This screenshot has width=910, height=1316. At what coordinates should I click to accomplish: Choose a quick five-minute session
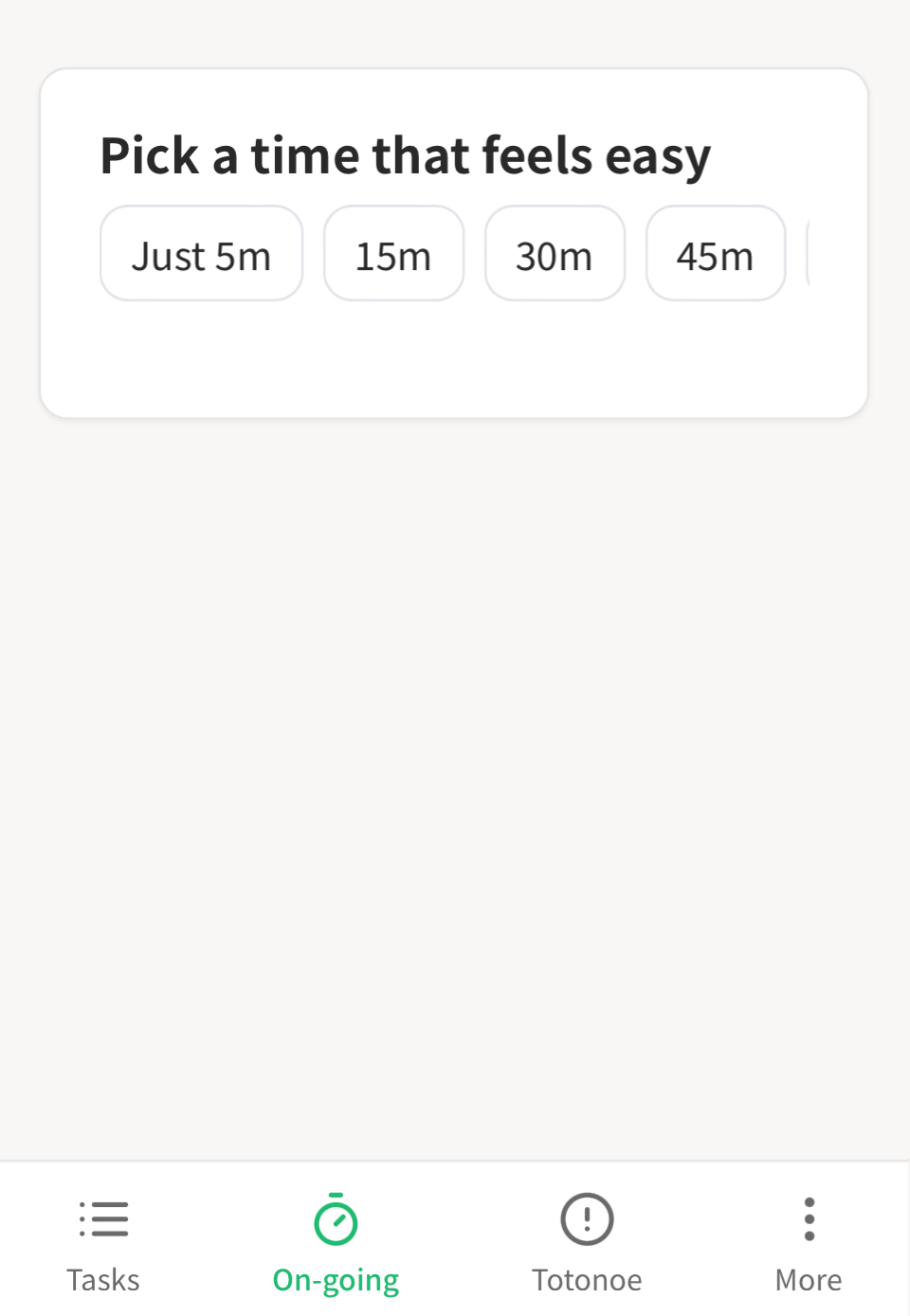201,253
